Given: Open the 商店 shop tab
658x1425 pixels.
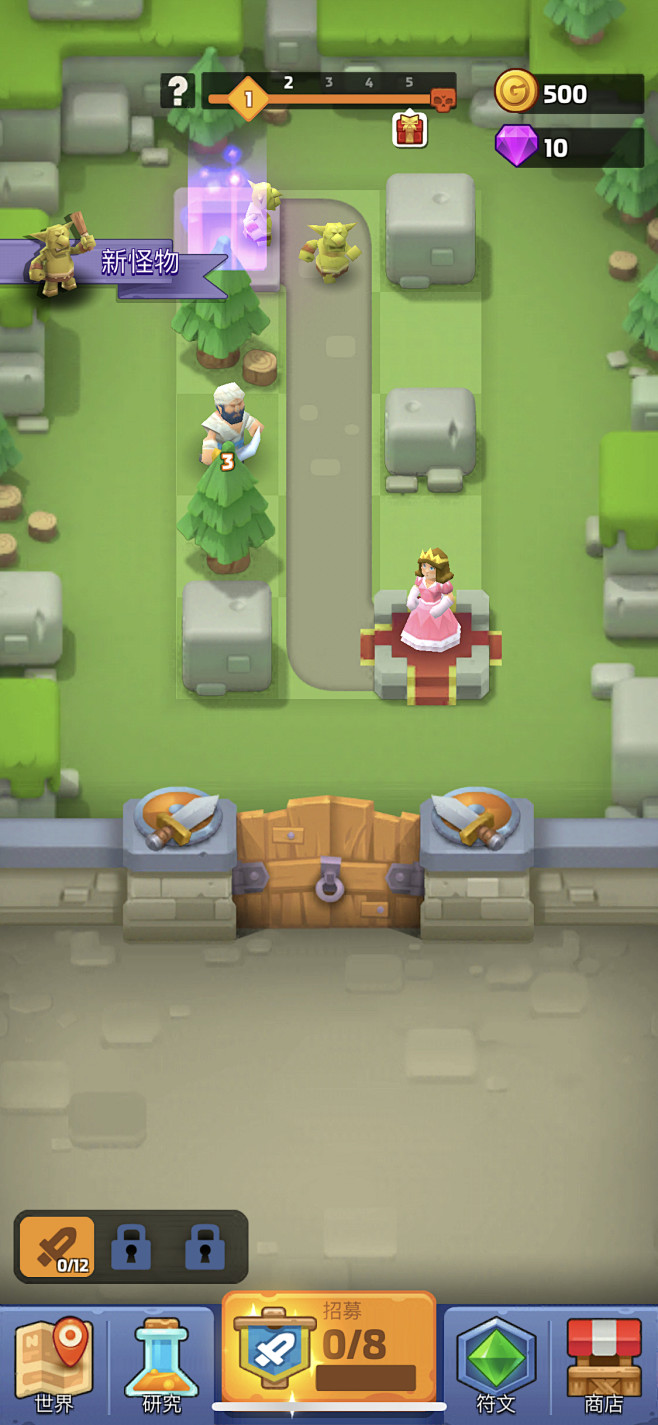Looking at the screenshot, I should pyautogui.click(x=604, y=1363).
